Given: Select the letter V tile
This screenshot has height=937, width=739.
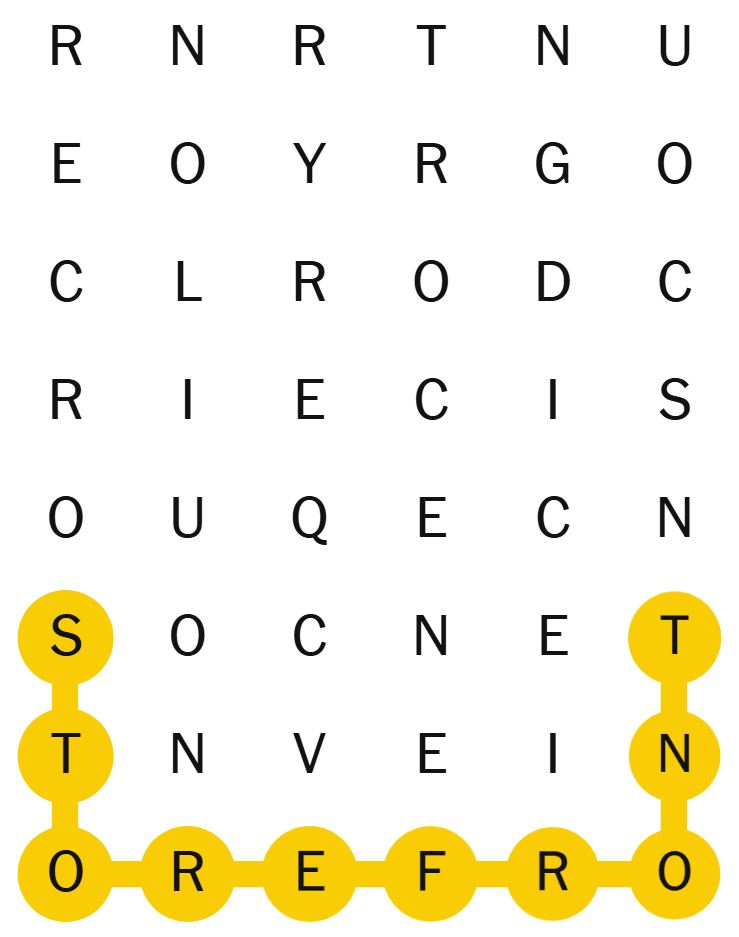Looking at the screenshot, I should tap(309, 756).
